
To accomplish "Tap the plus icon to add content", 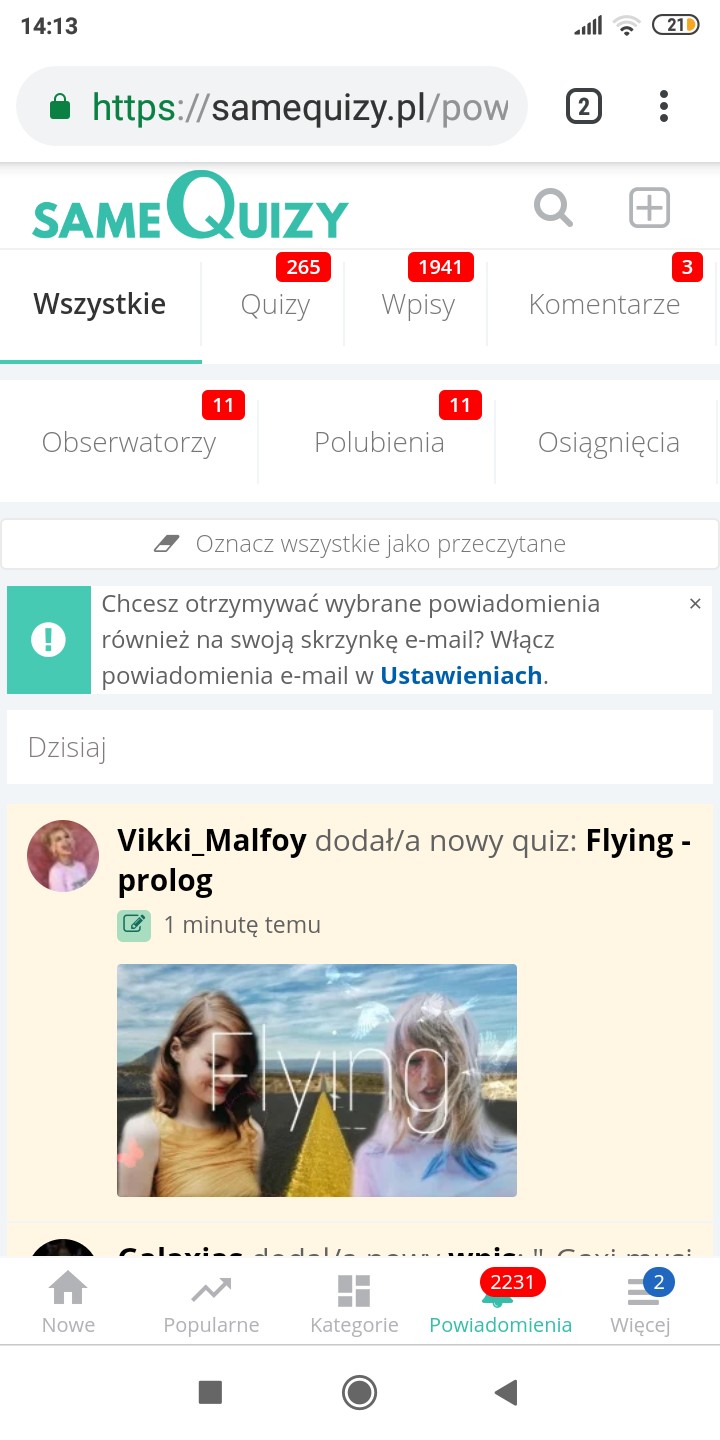I will (649, 208).
